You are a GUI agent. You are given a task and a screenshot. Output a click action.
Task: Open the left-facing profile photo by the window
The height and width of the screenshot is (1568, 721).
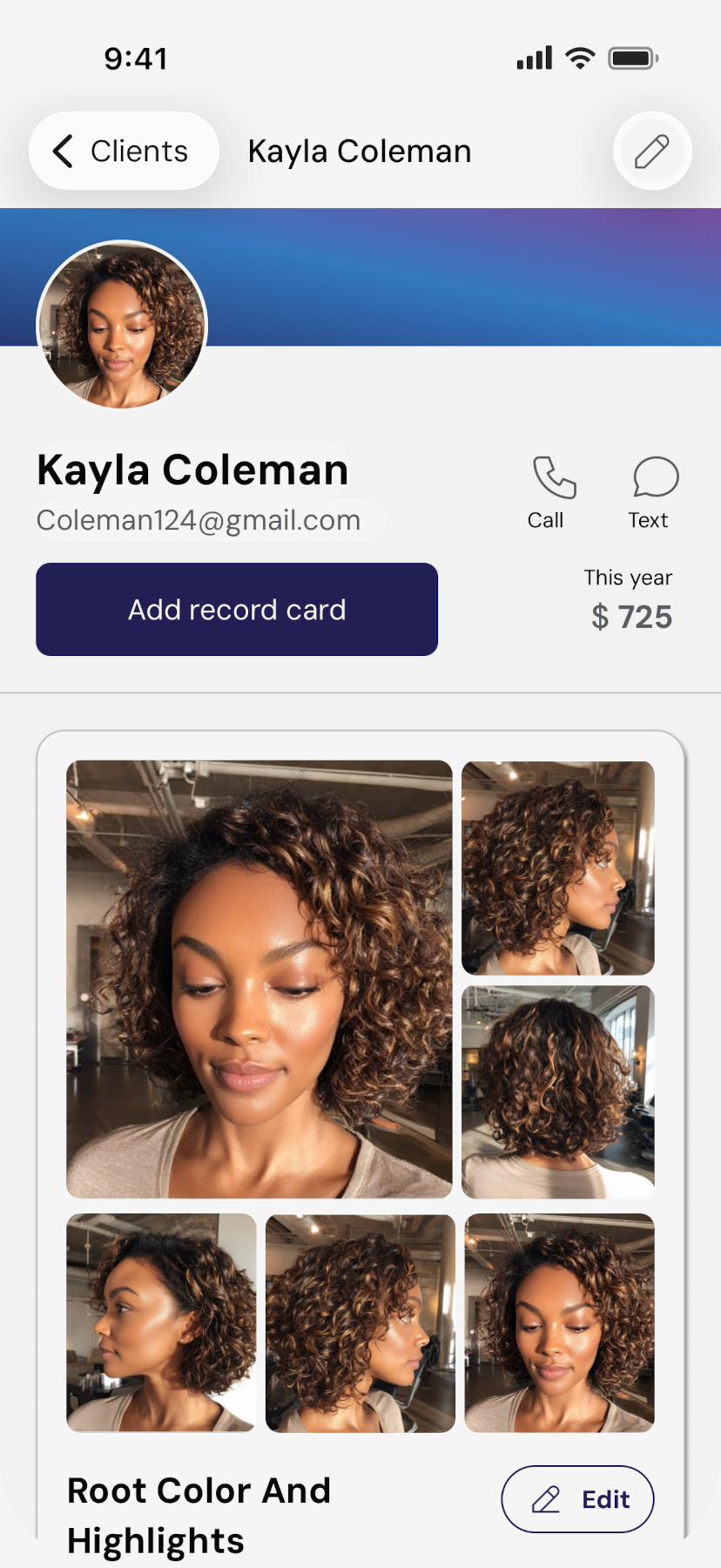click(161, 1322)
